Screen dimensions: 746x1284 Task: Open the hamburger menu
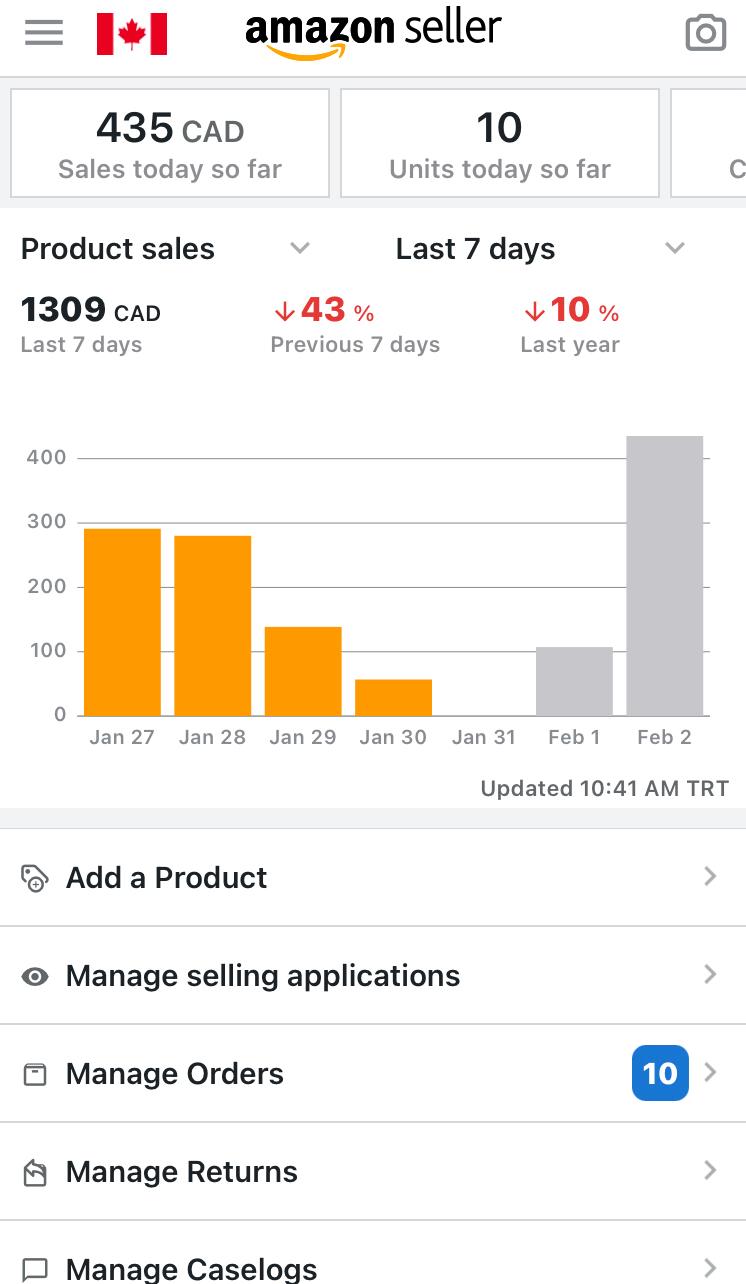[x=44, y=34]
